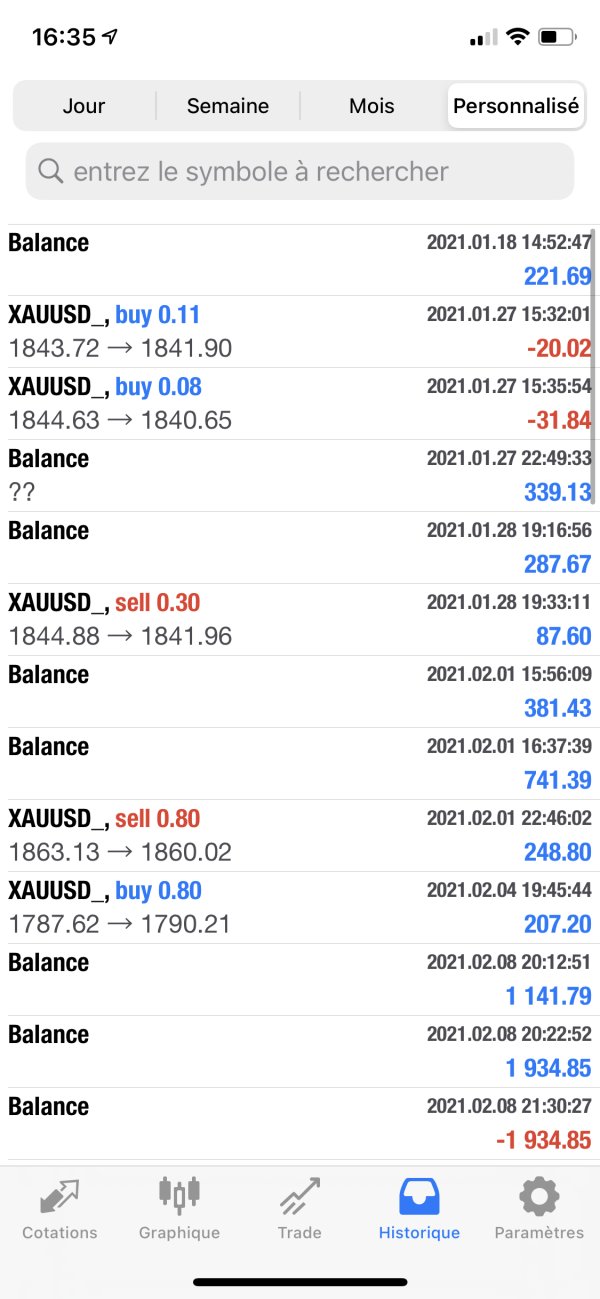Switch to the Jour period tab
This screenshot has width=600, height=1299.
tap(84, 106)
